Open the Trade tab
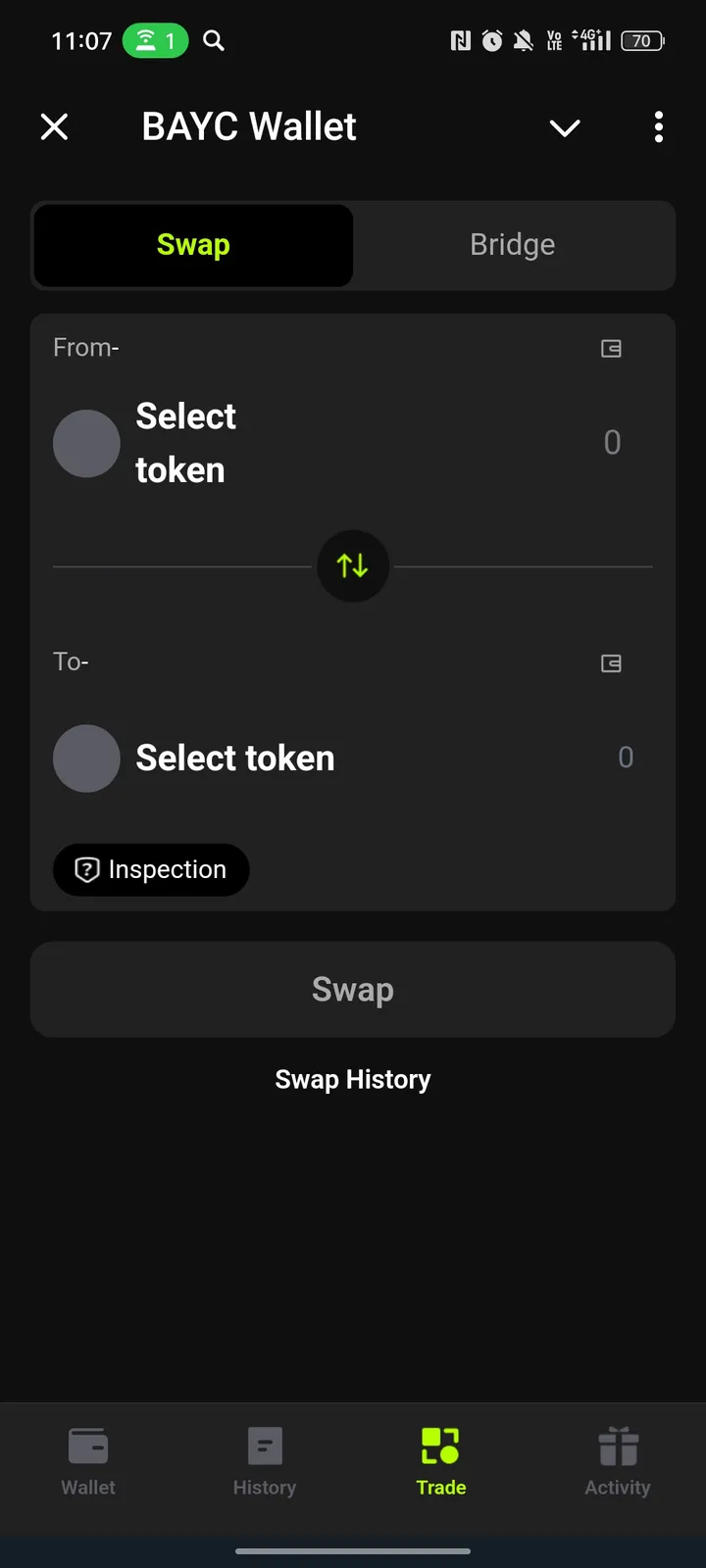This screenshot has width=706, height=1568. pos(441,1461)
